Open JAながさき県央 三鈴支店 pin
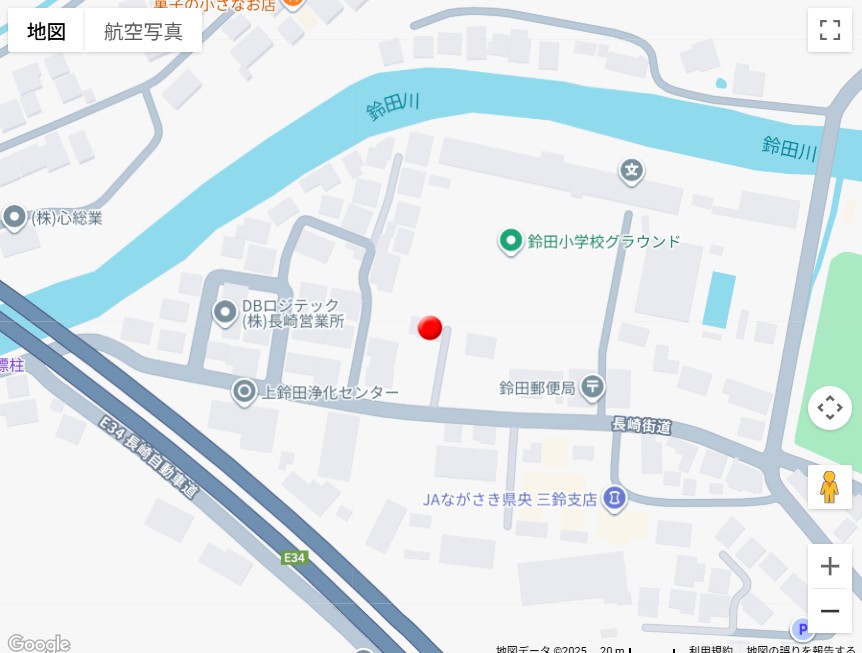The image size is (862, 653). click(x=615, y=498)
